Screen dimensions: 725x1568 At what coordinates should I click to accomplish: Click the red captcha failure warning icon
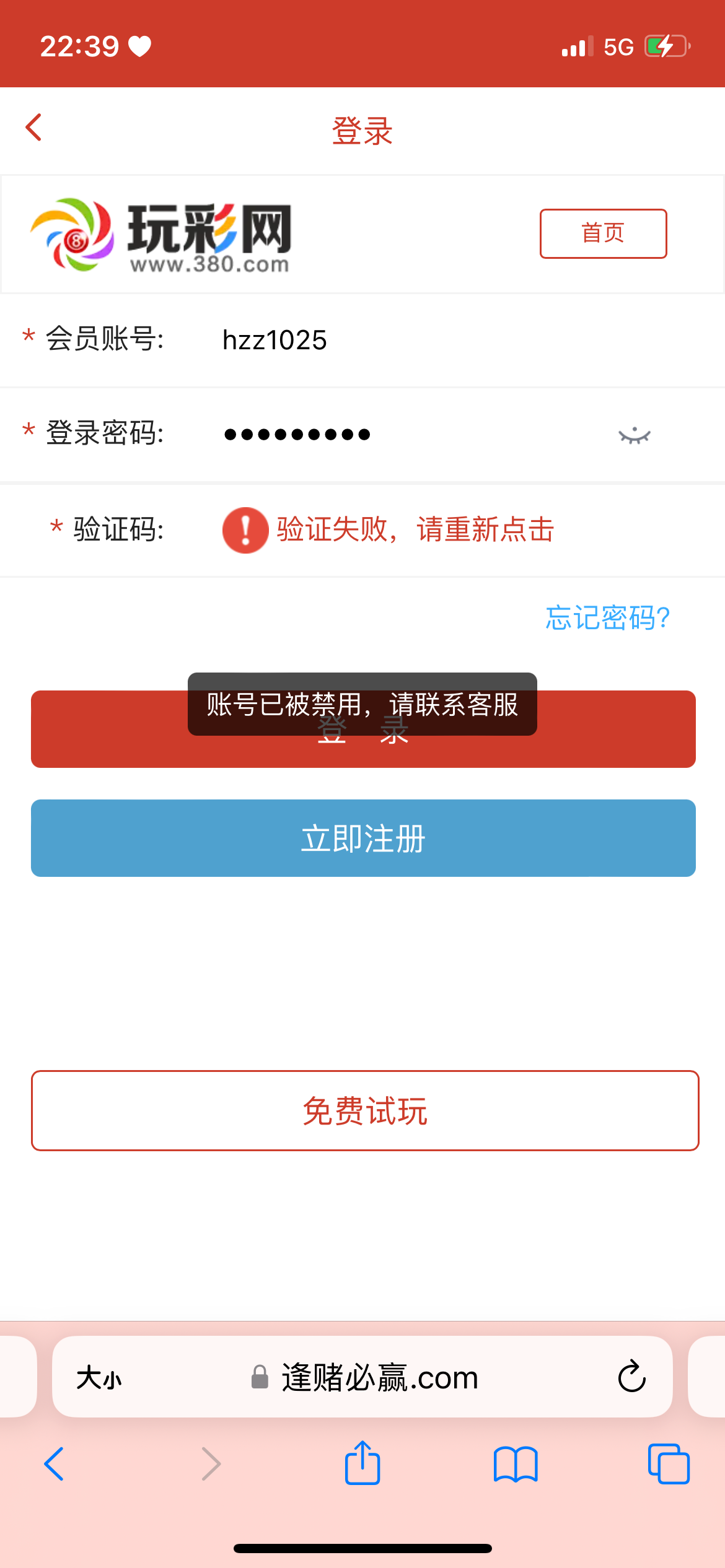pyautogui.click(x=245, y=530)
